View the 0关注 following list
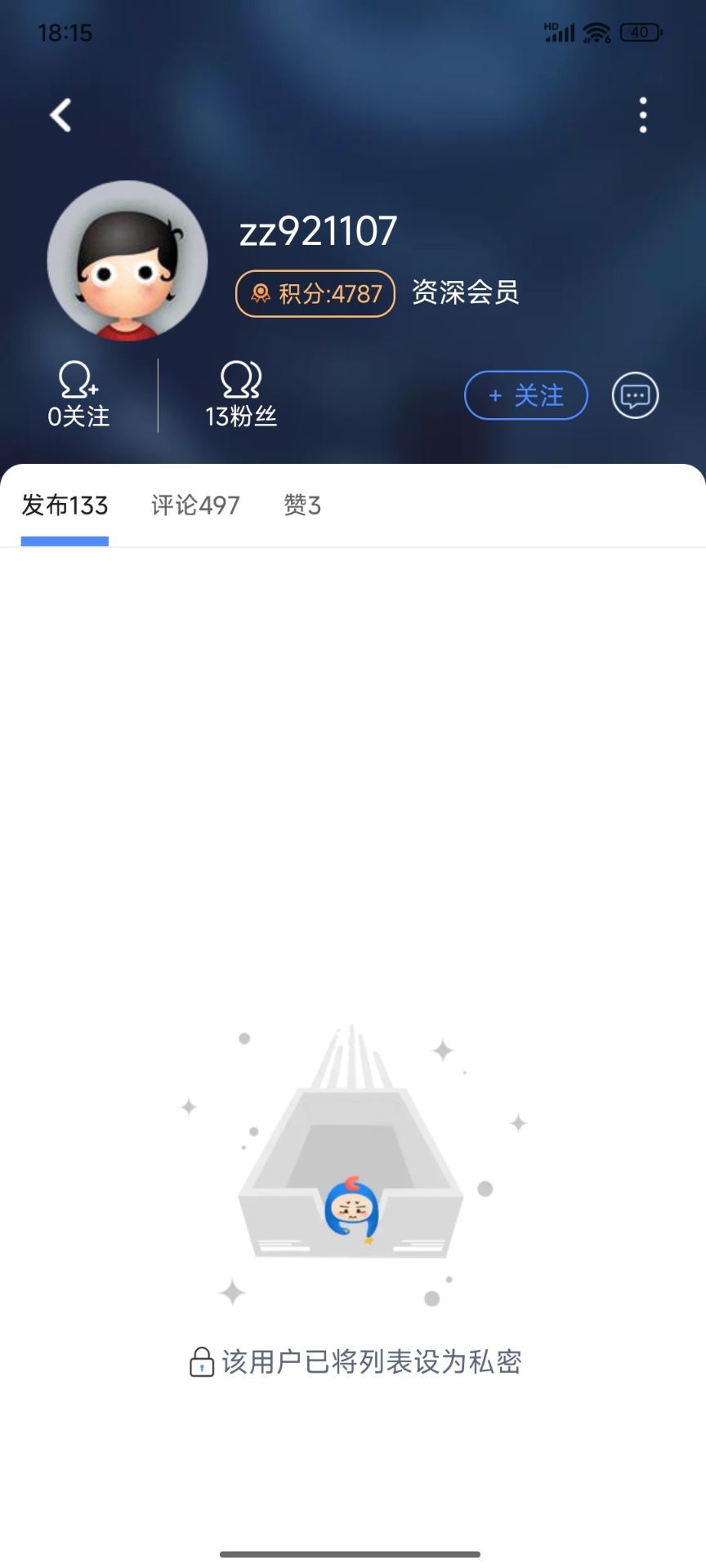 coord(78,396)
